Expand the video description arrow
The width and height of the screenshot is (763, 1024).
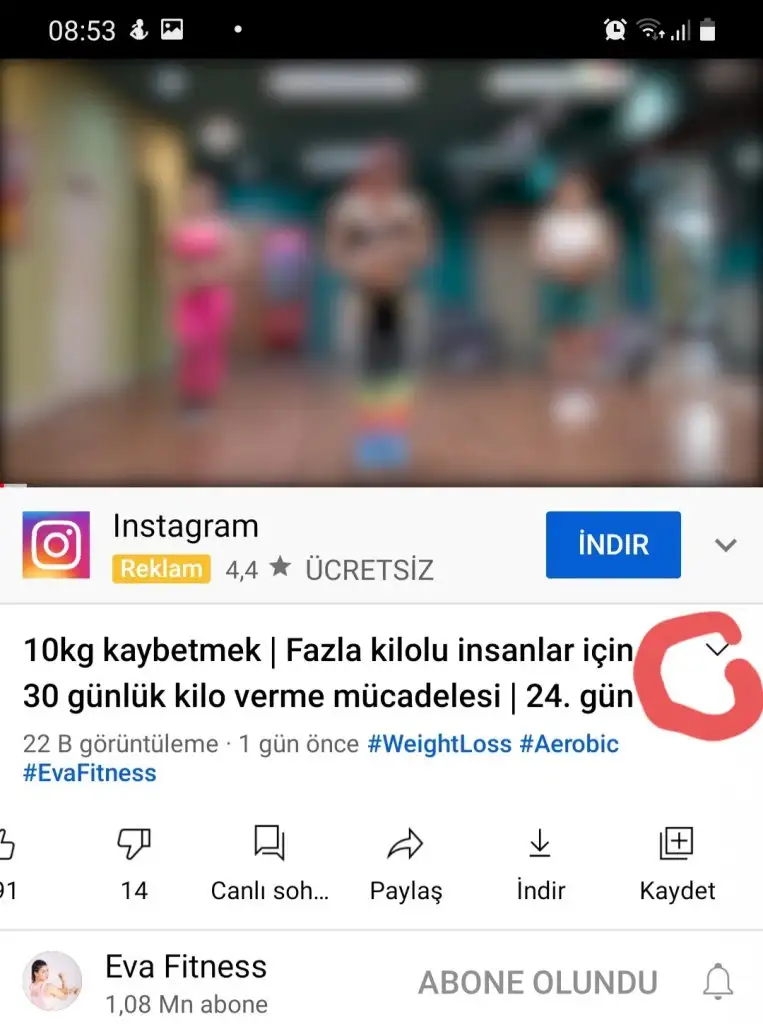717,650
